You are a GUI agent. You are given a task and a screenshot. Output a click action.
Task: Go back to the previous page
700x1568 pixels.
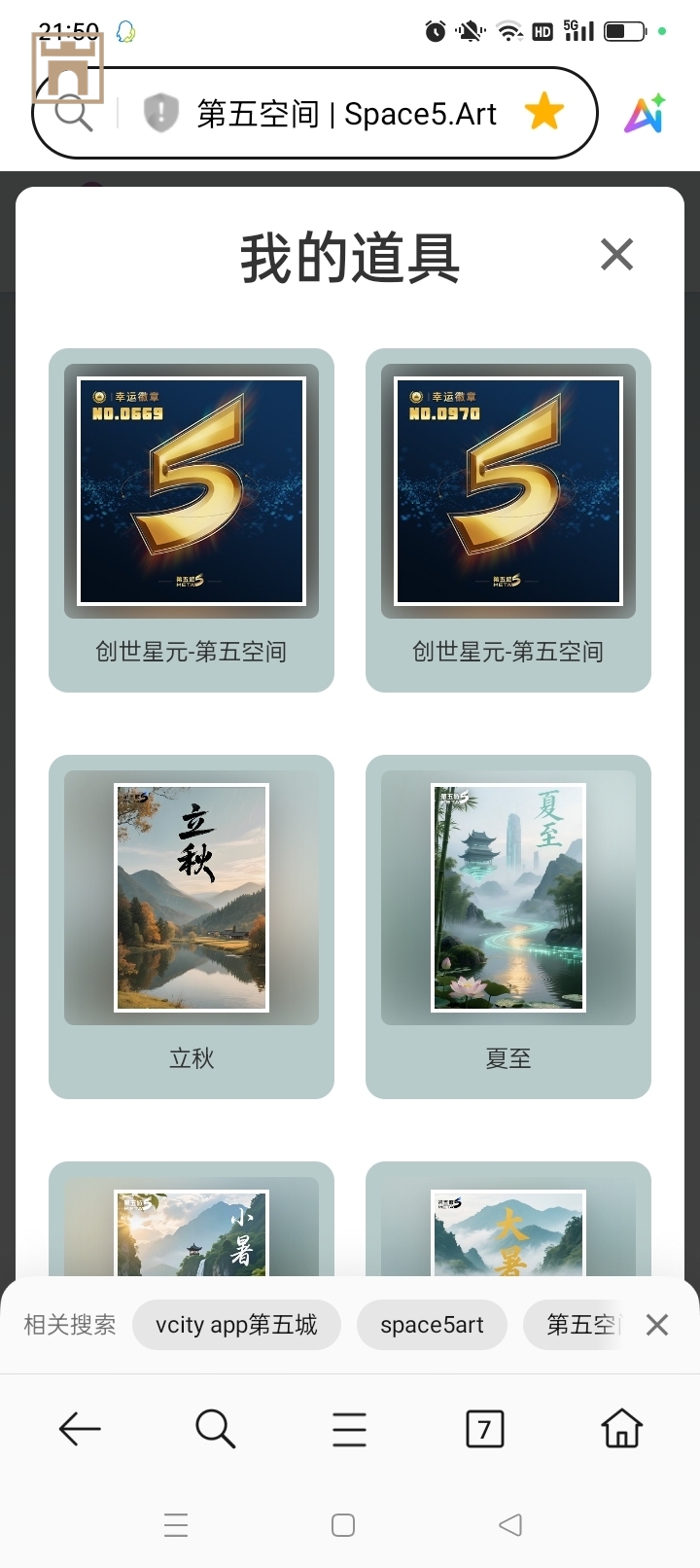80,1429
